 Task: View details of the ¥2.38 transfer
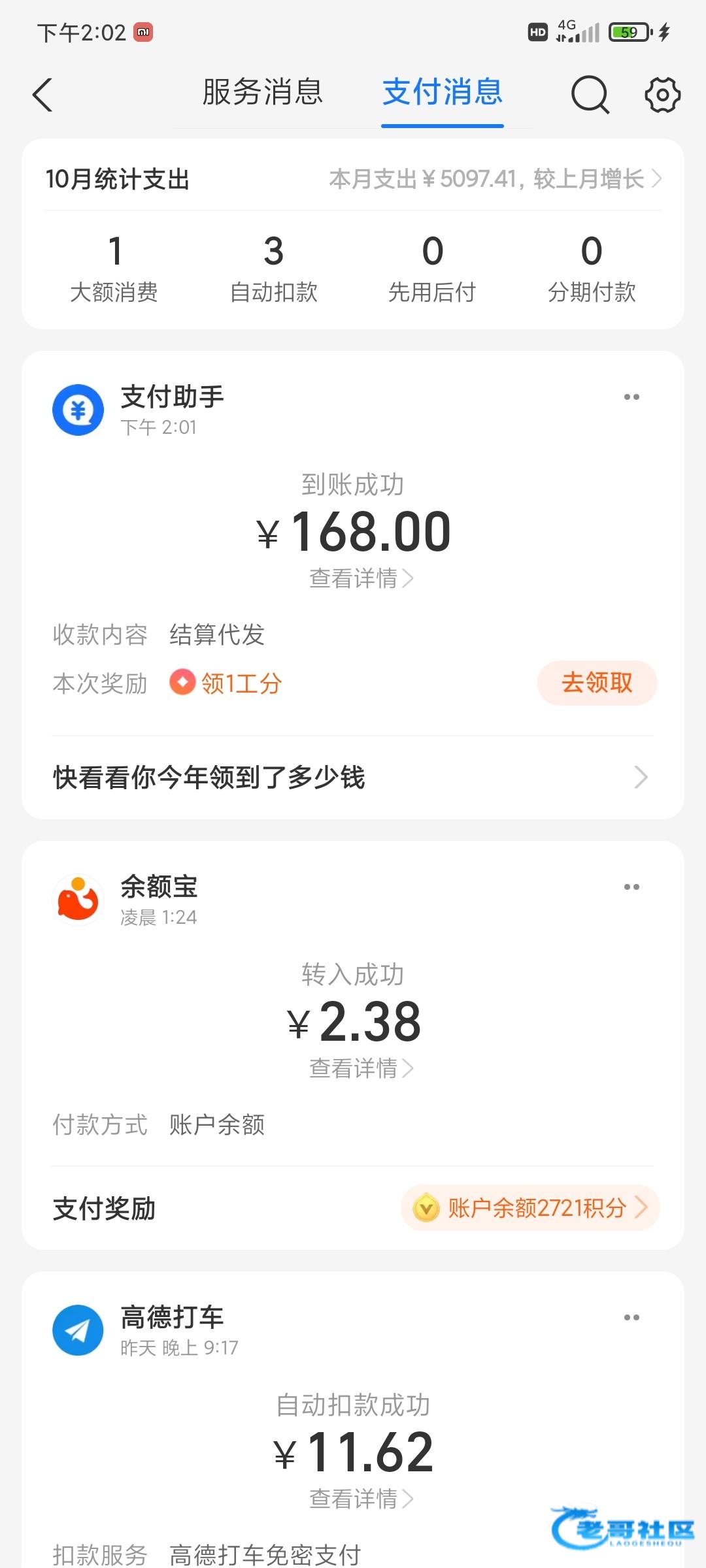click(x=361, y=1068)
